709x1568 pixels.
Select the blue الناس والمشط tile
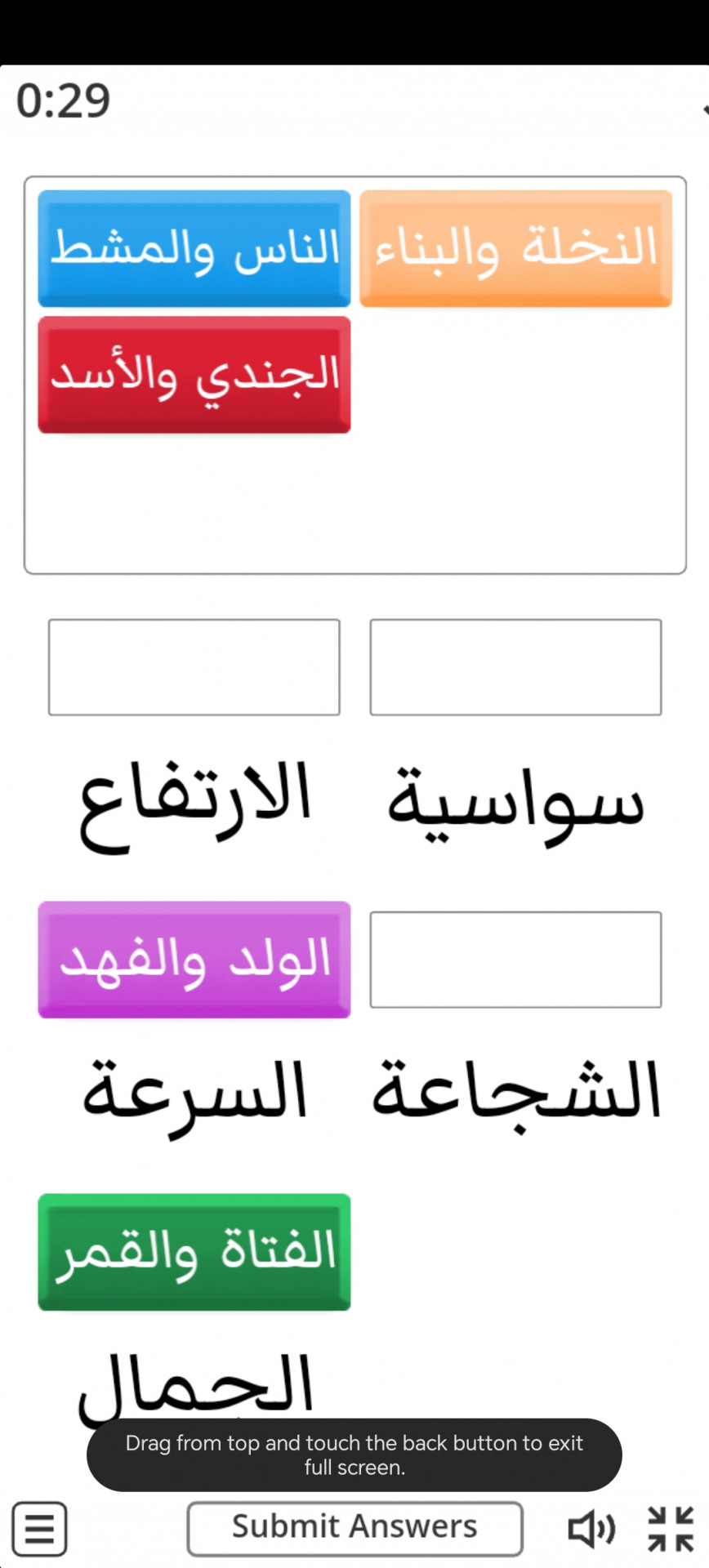pos(194,248)
